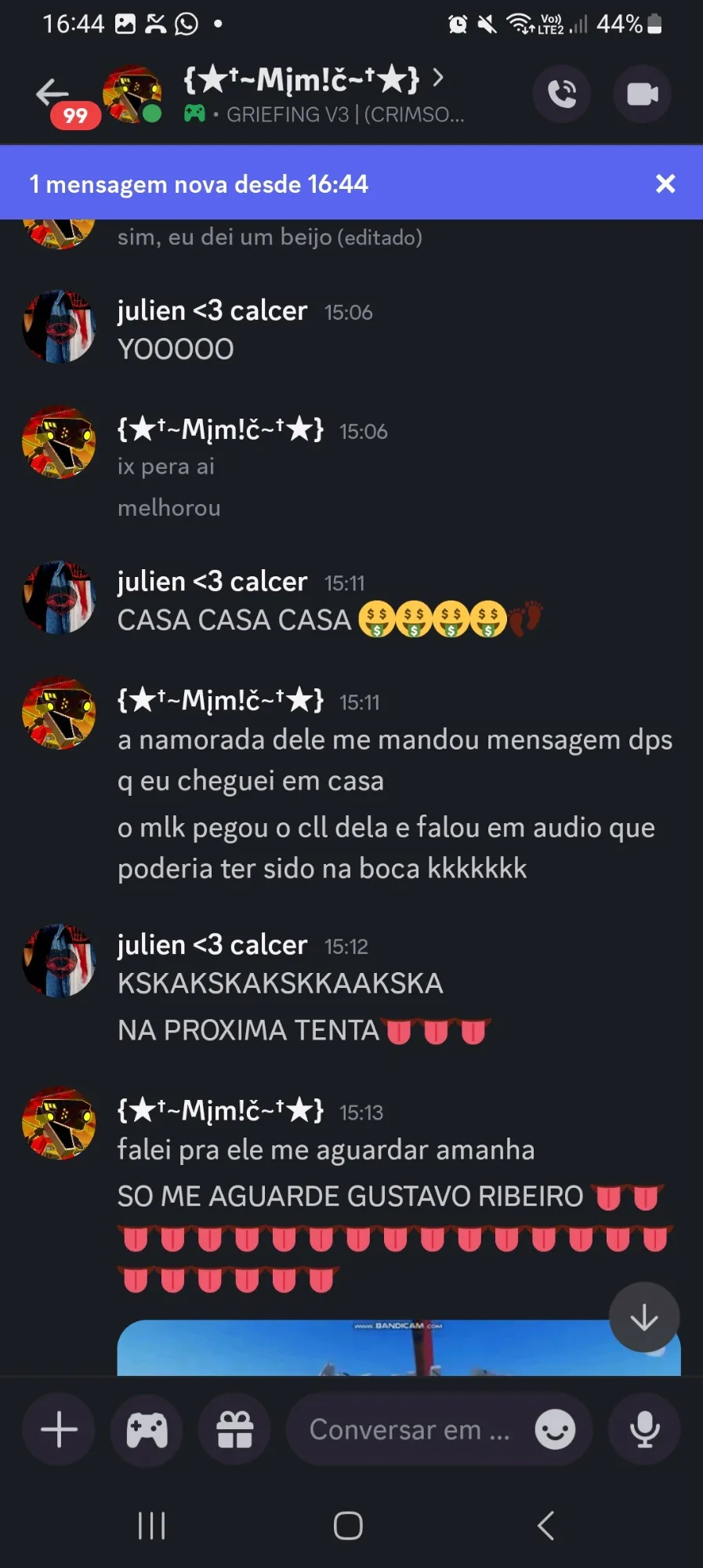Screen dimensions: 703x1568
Task: Start a video call with Mimic
Action: point(642,95)
